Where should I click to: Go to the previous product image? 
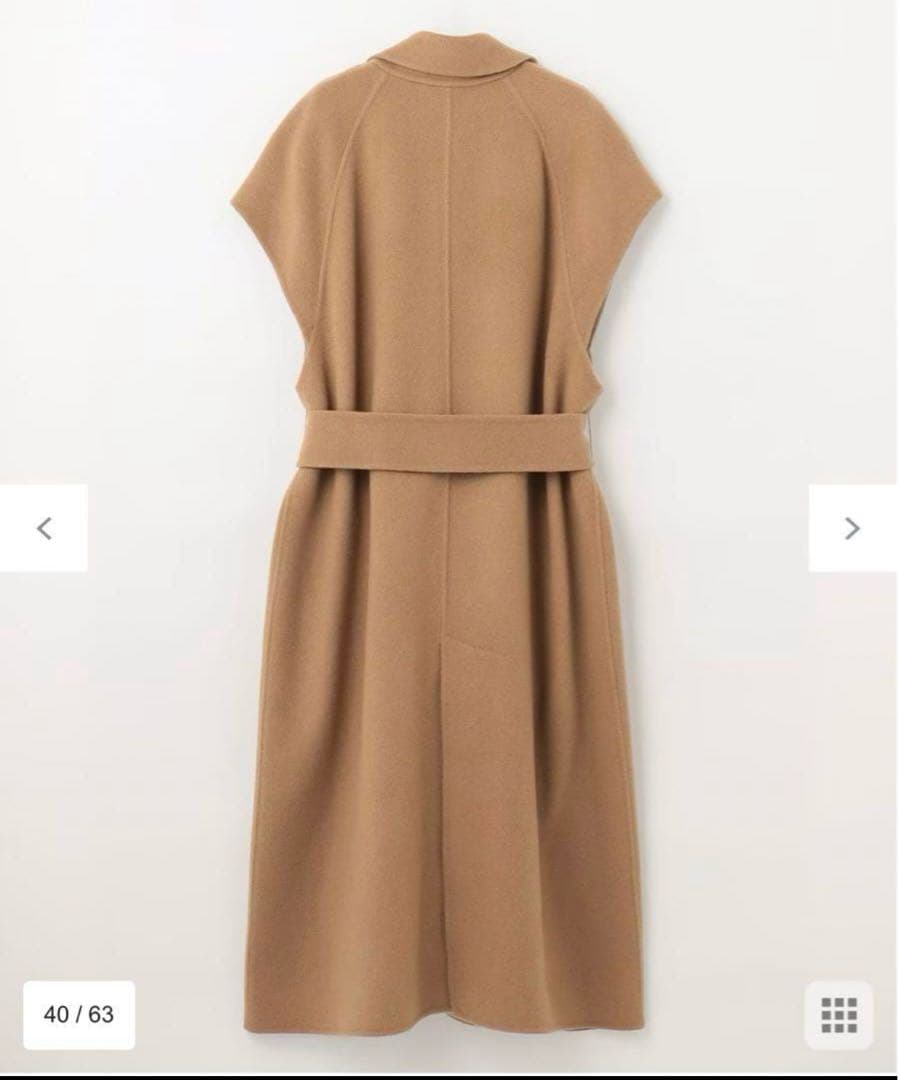[x=44, y=528]
